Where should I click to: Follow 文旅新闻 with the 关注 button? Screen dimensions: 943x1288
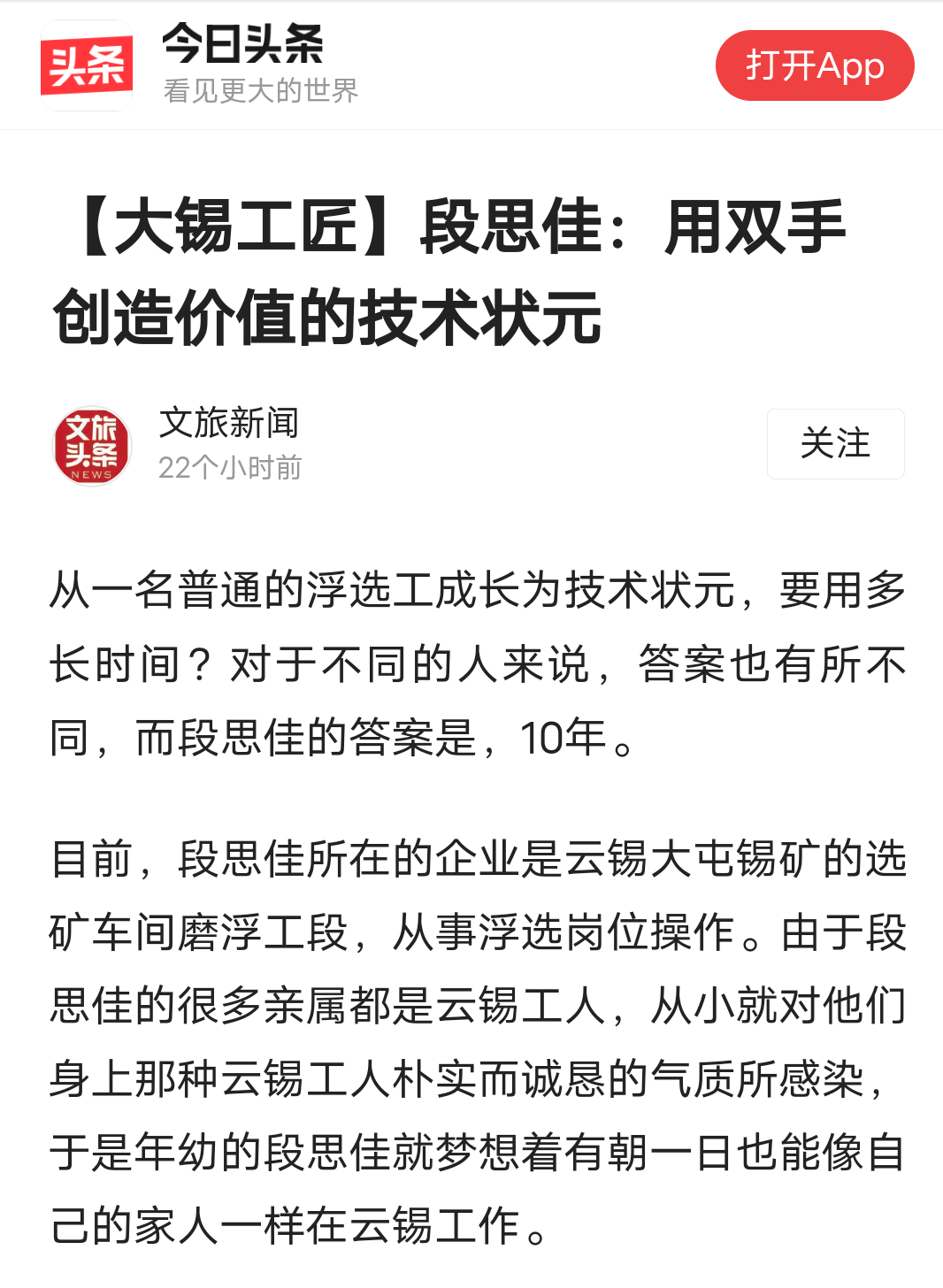835,444
